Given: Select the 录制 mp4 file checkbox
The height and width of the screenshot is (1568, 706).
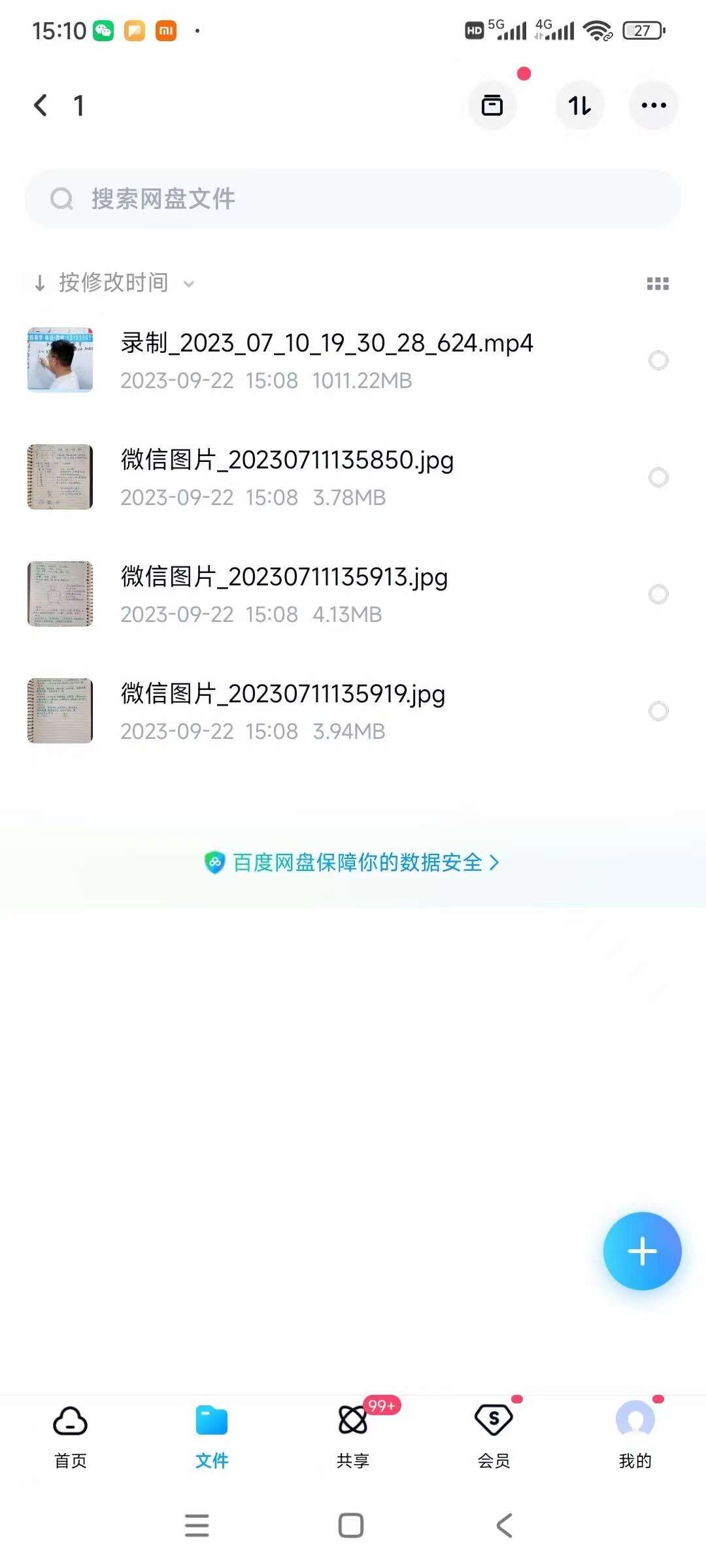Looking at the screenshot, I should (658, 361).
